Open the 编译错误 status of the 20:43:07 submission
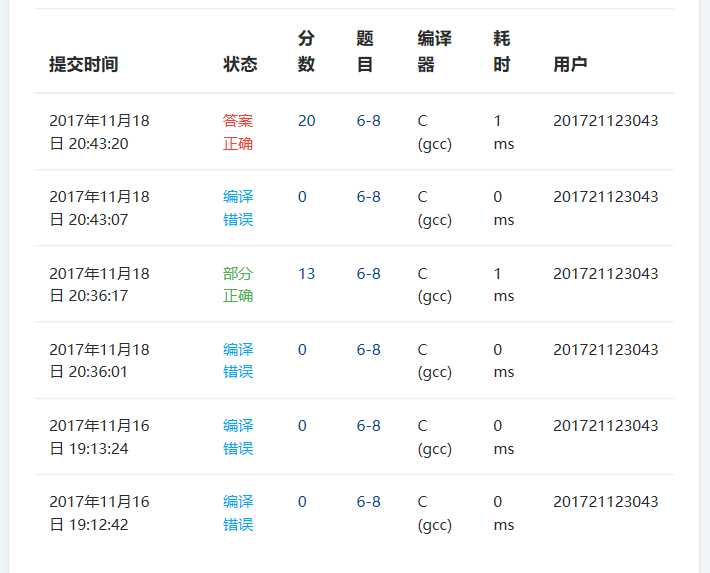Image resolution: width=710 pixels, height=573 pixels. (238, 208)
